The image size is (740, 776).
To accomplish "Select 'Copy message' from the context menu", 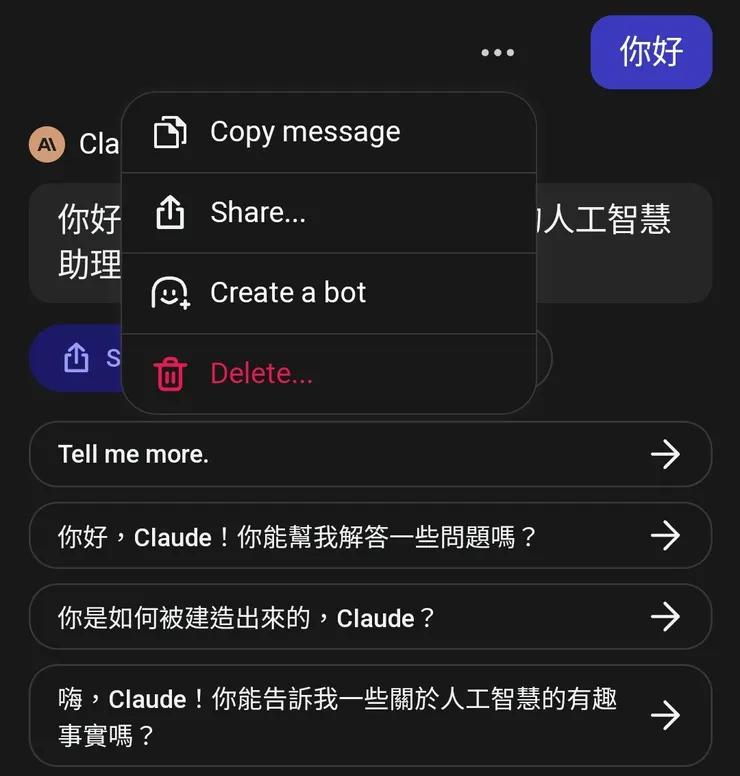I will [305, 130].
